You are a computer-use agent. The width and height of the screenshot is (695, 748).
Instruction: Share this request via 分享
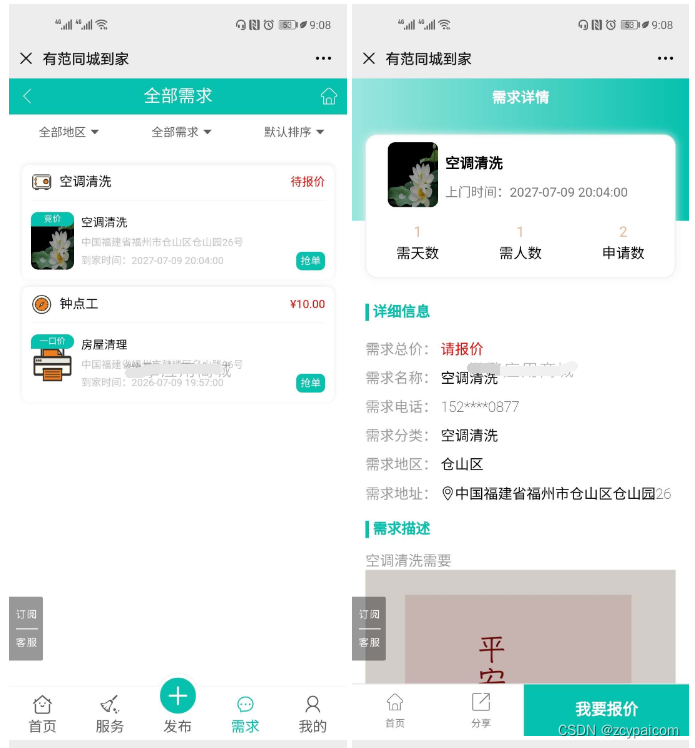480,709
